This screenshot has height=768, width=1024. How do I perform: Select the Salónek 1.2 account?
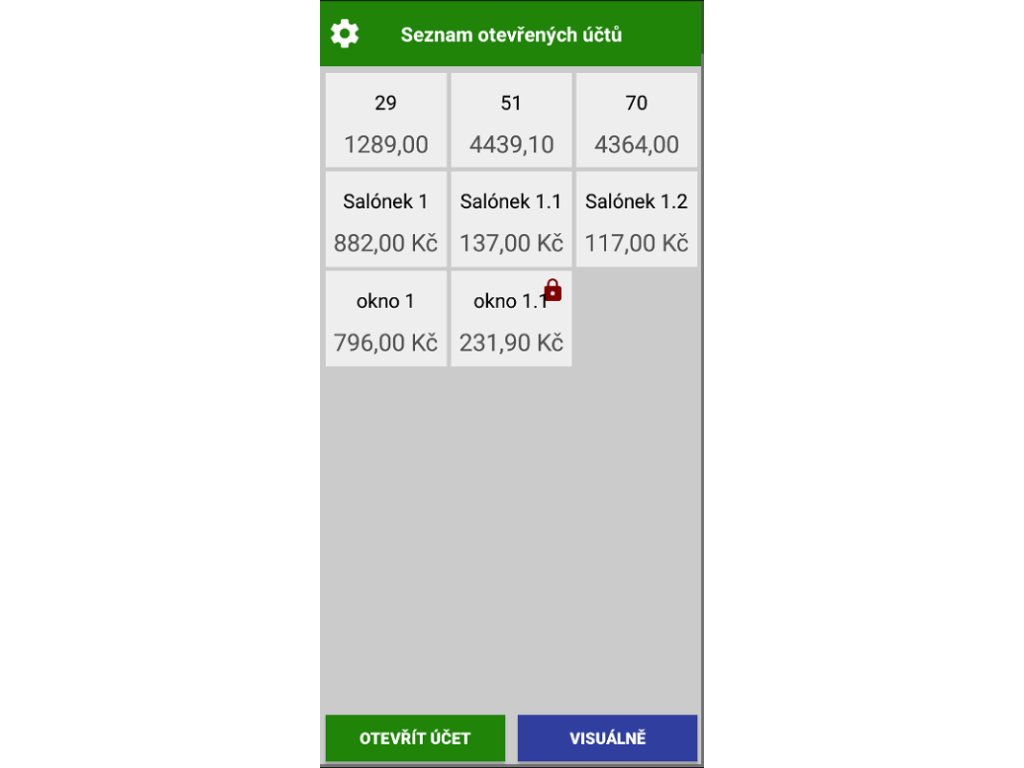tap(637, 219)
